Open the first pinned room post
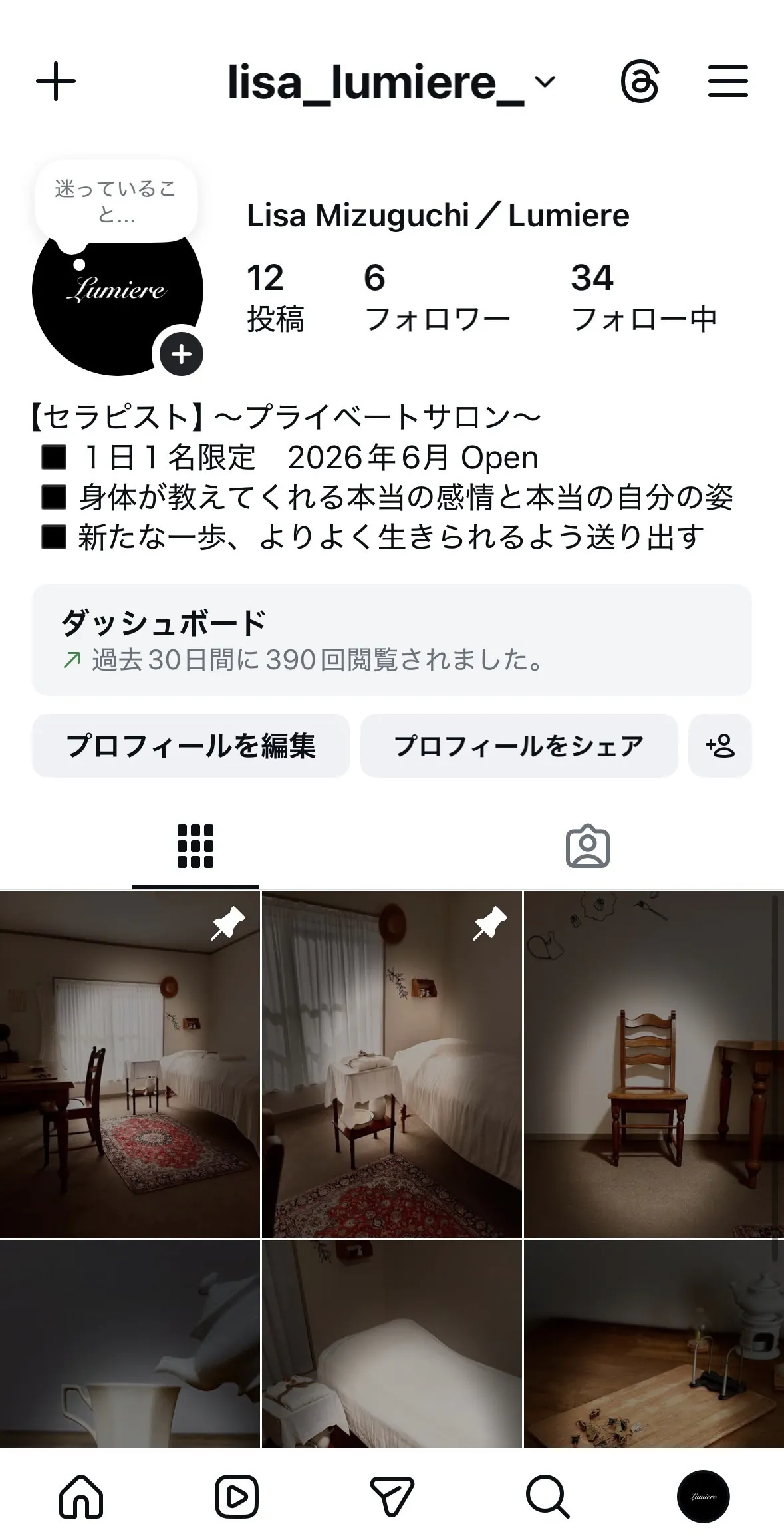784x1536 pixels. (x=130, y=1064)
